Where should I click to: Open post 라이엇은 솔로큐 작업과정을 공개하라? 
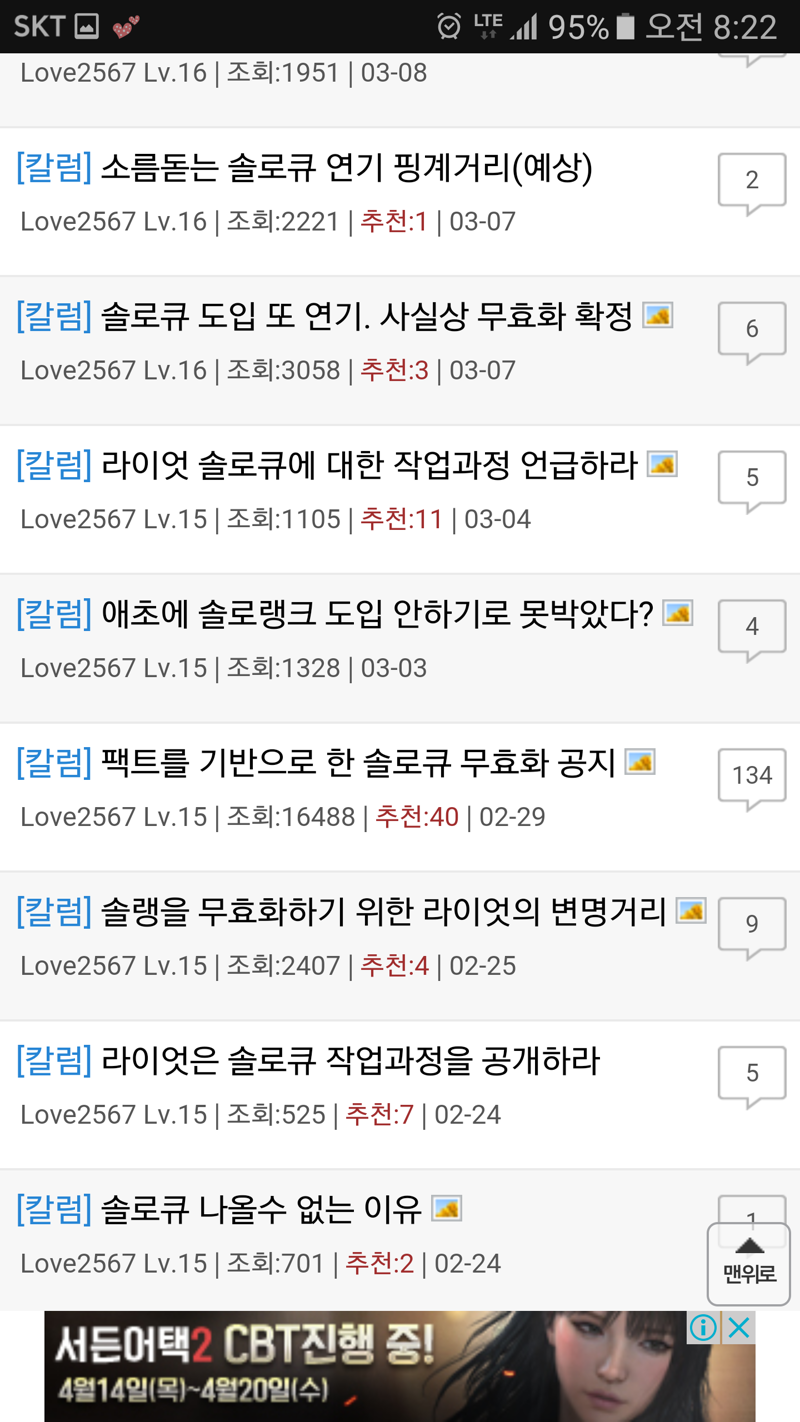coord(350,1060)
